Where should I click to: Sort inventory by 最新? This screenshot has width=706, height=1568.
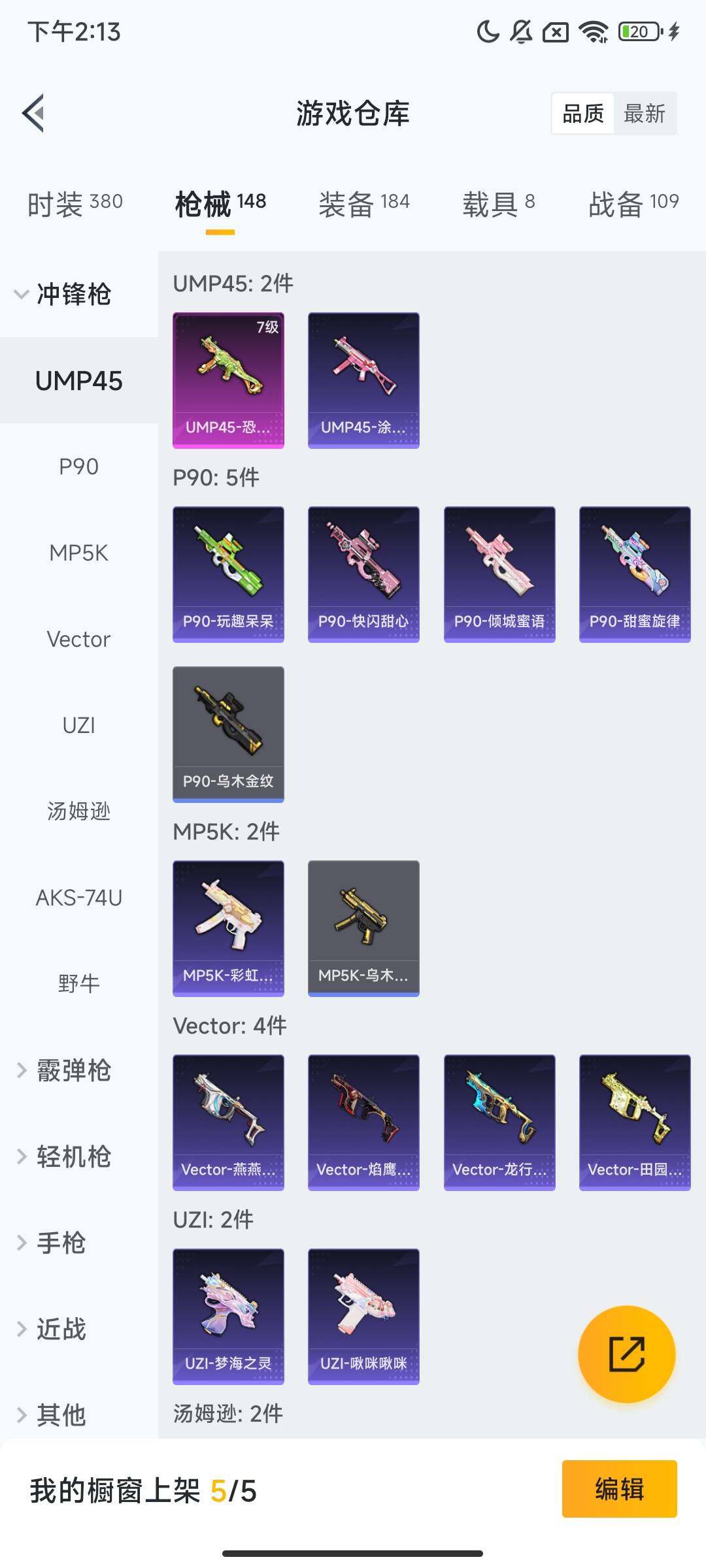pyautogui.click(x=644, y=114)
